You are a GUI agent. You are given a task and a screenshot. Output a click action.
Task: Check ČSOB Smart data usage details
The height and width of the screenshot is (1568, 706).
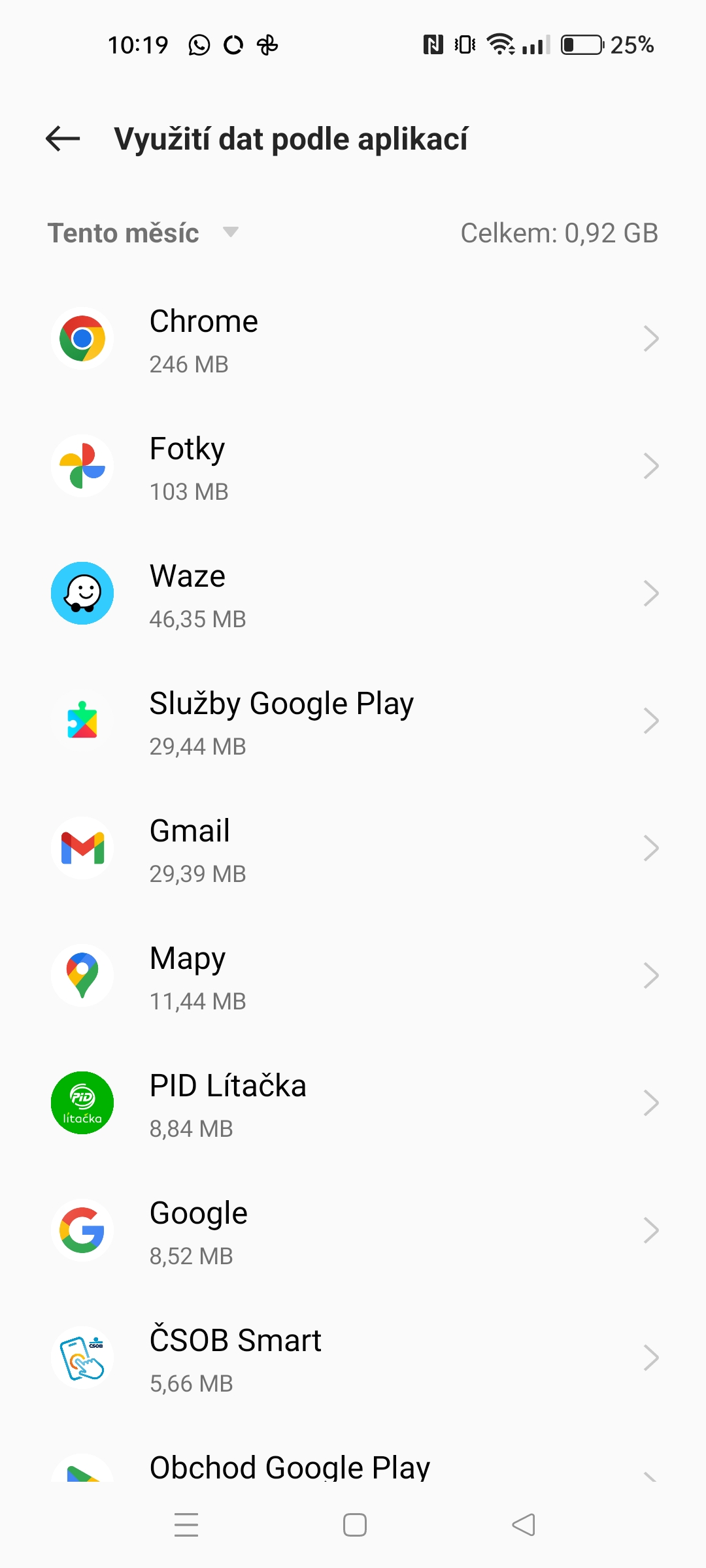353,1359
